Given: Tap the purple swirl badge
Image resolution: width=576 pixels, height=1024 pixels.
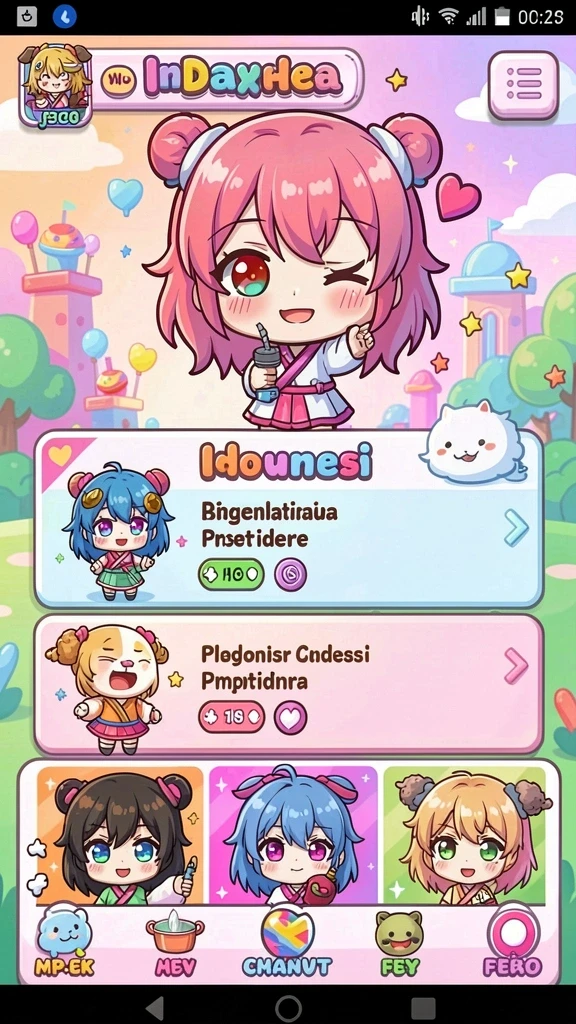Looking at the screenshot, I should (x=290, y=575).
